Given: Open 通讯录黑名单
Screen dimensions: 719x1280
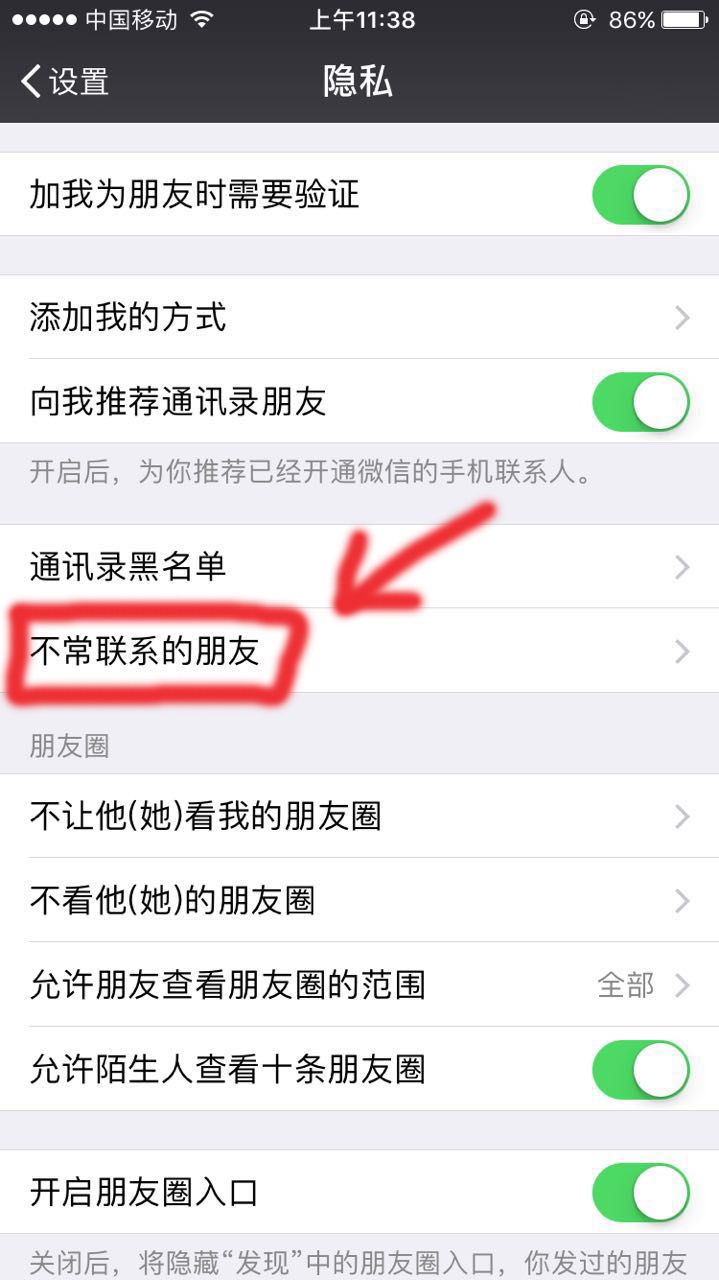Looking at the screenshot, I should pyautogui.click(x=359, y=567).
